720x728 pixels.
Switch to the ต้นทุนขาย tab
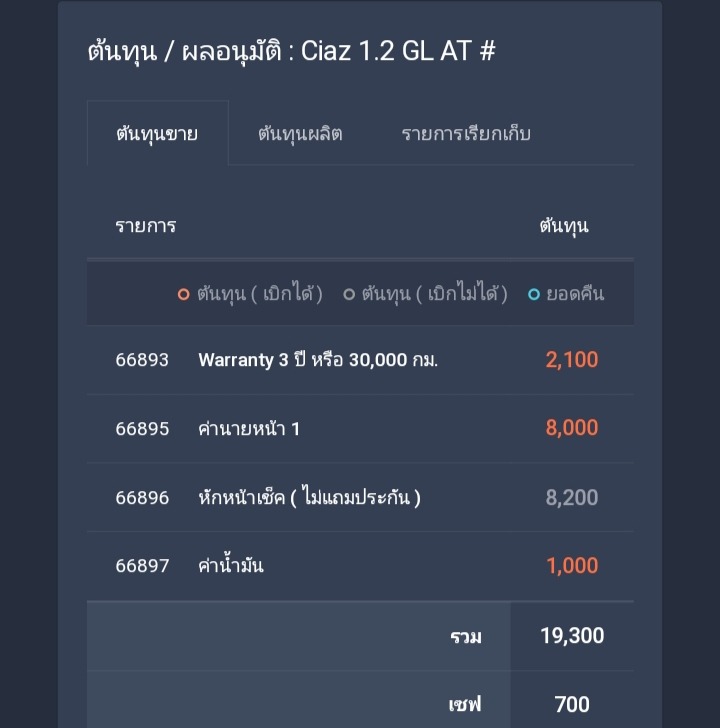(157, 134)
